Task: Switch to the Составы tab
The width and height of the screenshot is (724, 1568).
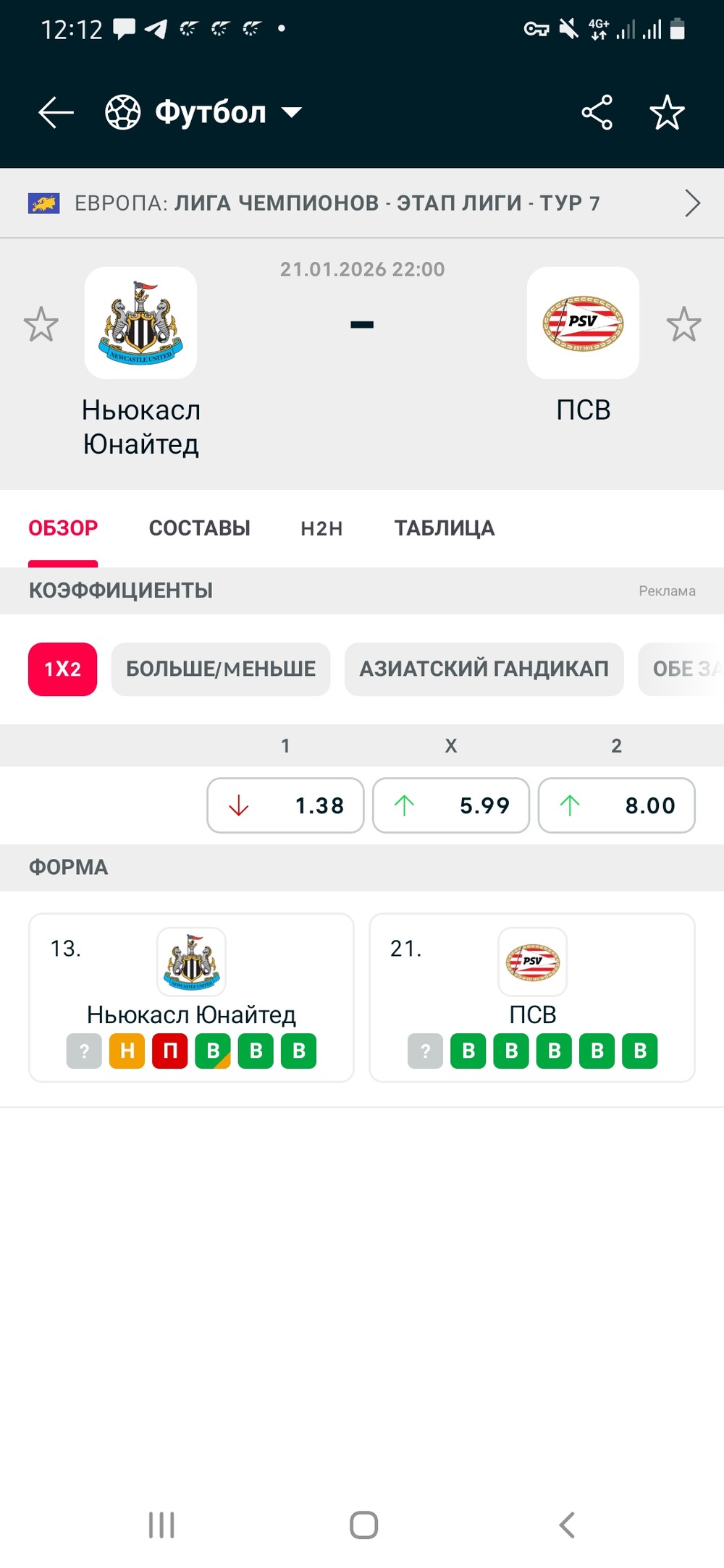Action: (x=199, y=528)
